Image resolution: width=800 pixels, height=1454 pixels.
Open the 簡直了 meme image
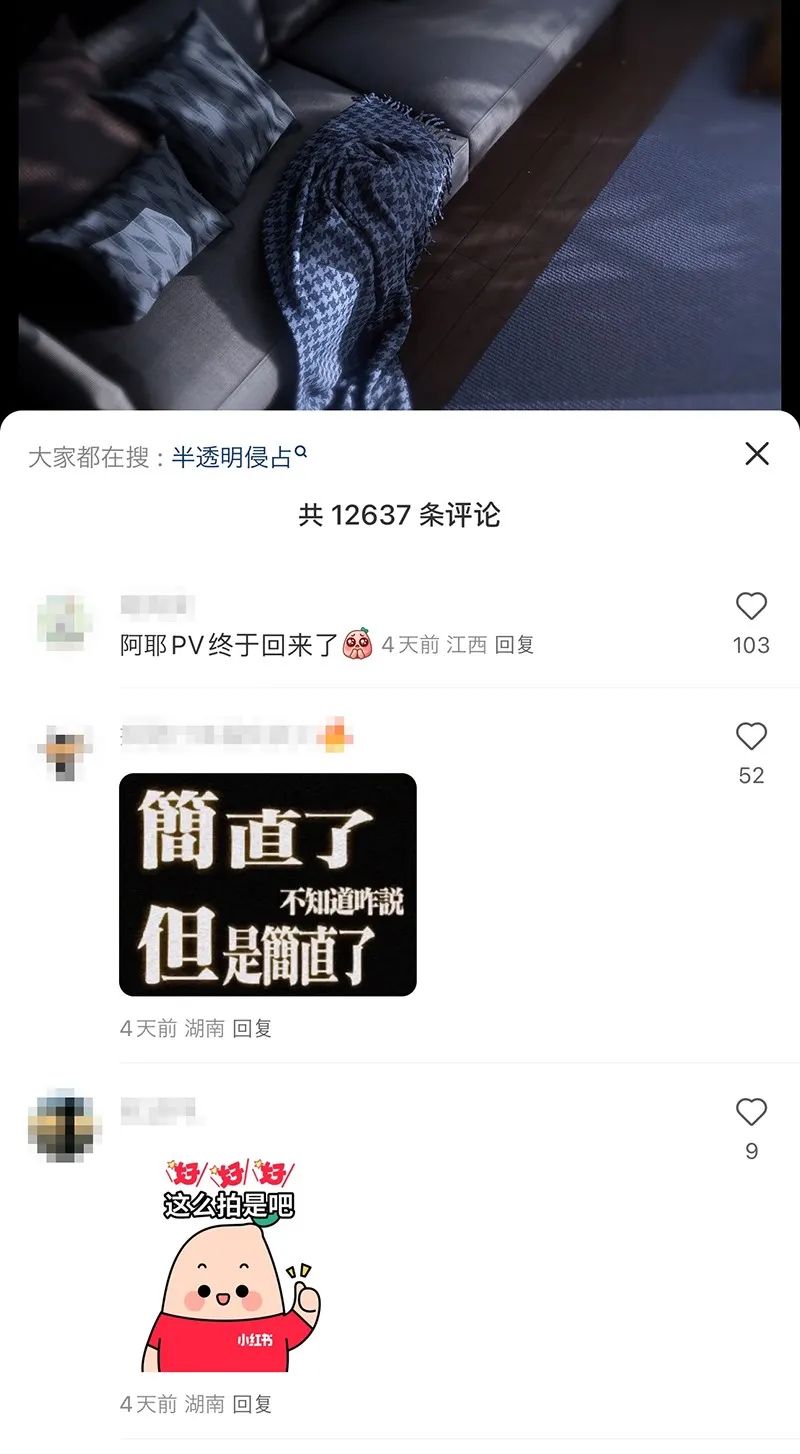(x=268, y=884)
